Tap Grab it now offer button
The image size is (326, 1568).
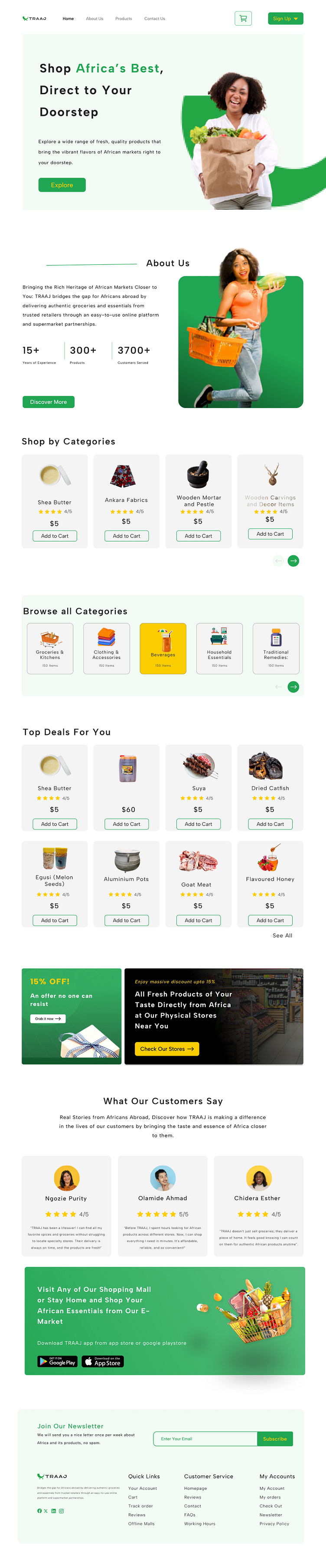[x=47, y=1018]
